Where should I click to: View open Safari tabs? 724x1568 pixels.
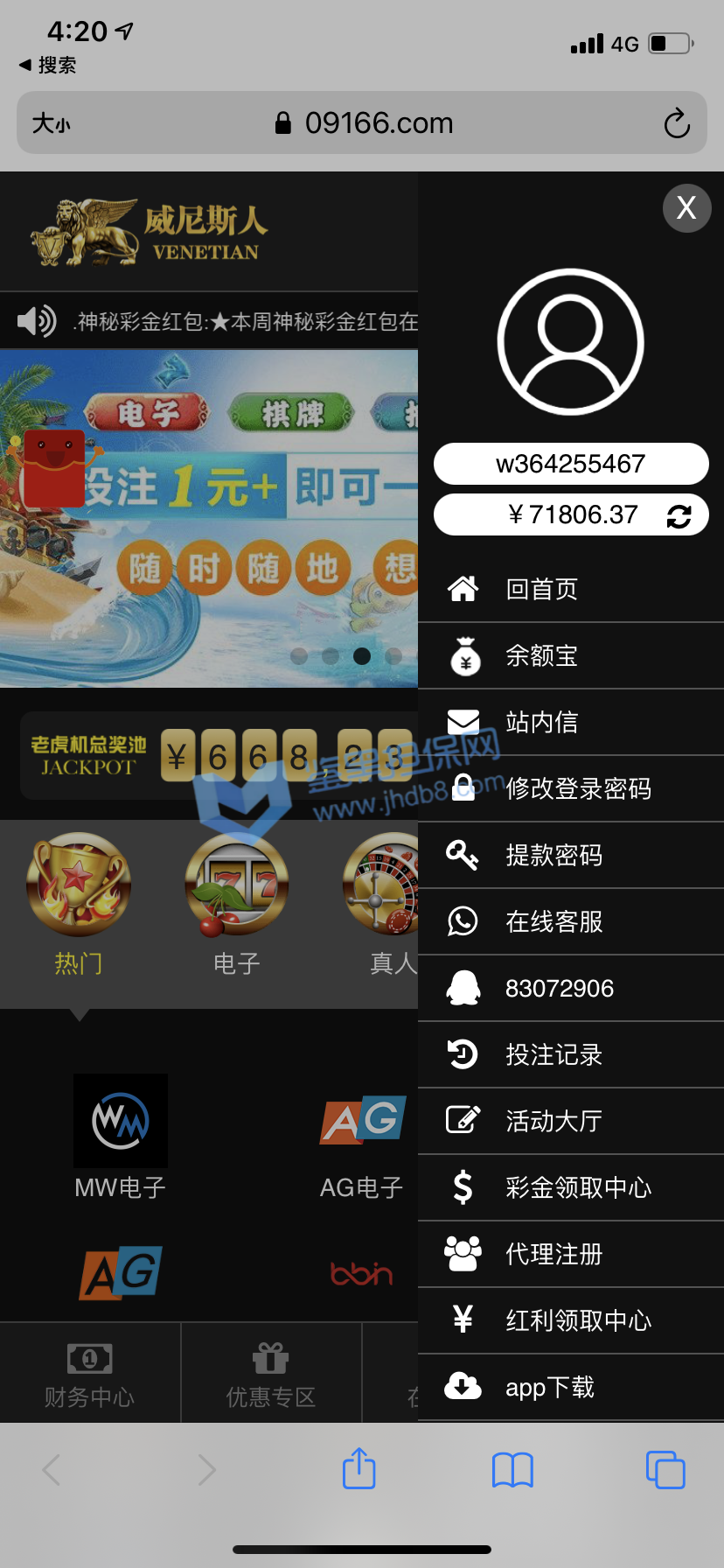click(665, 1469)
